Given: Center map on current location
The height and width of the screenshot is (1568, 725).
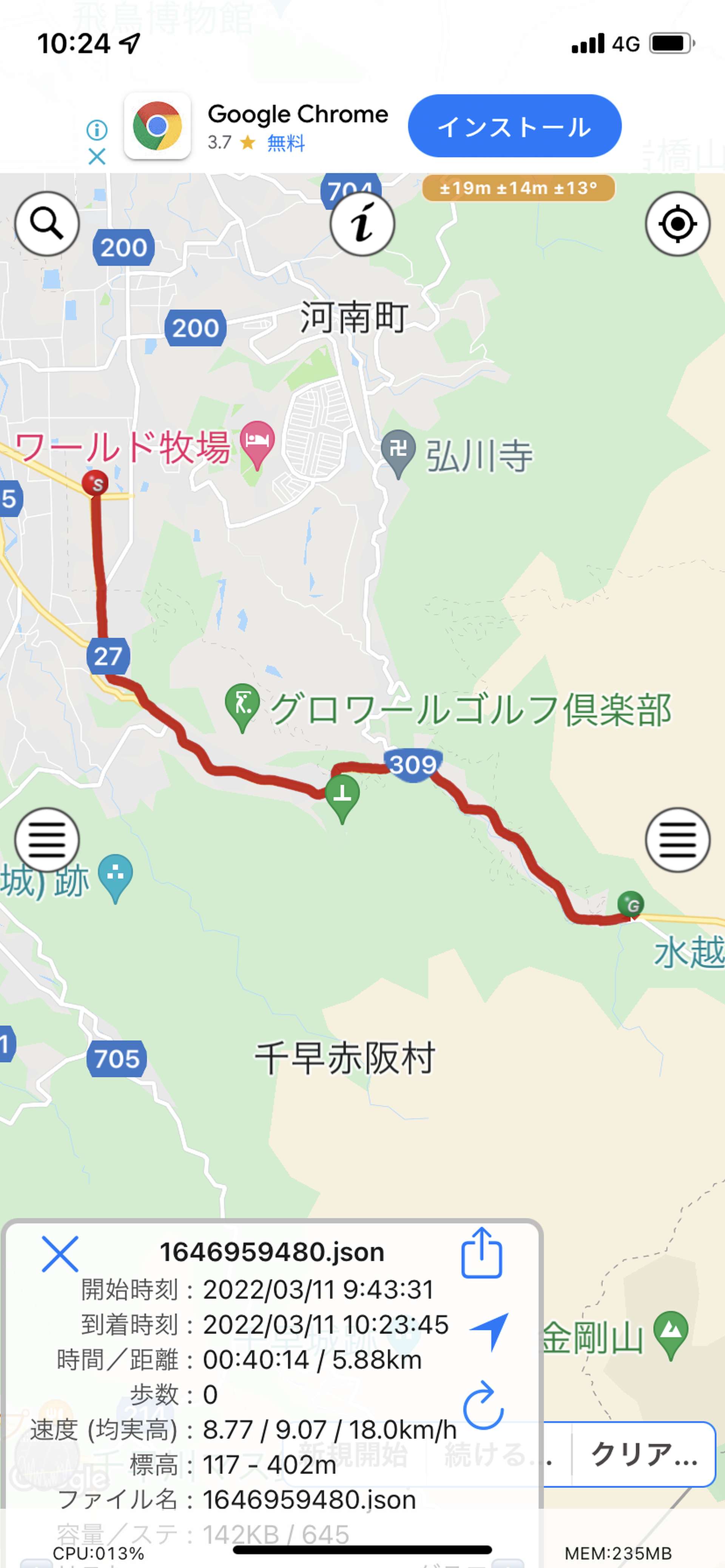Looking at the screenshot, I should pos(677,223).
